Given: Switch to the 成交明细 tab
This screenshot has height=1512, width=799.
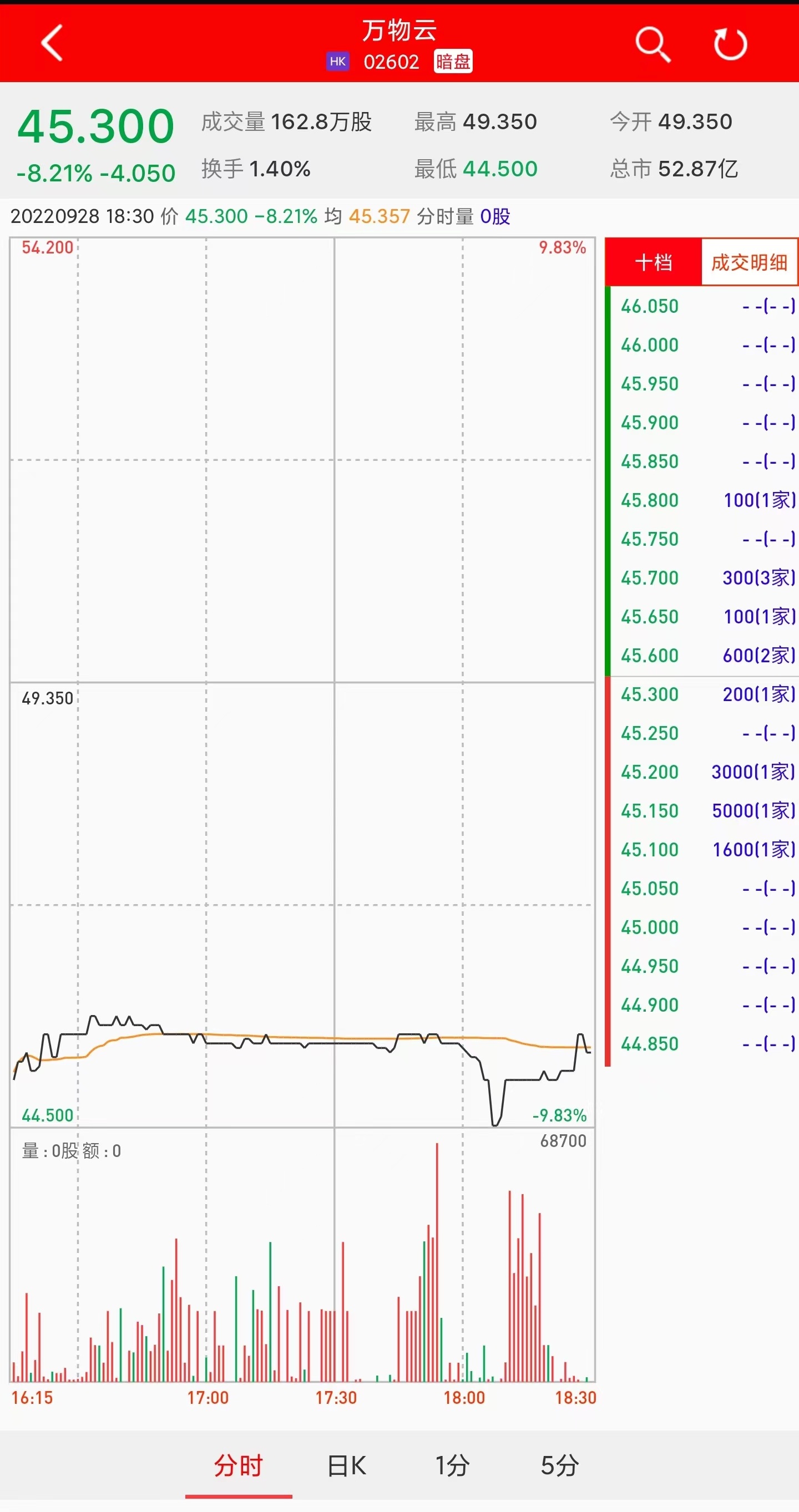Looking at the screenshot, I should click(749, 262).
